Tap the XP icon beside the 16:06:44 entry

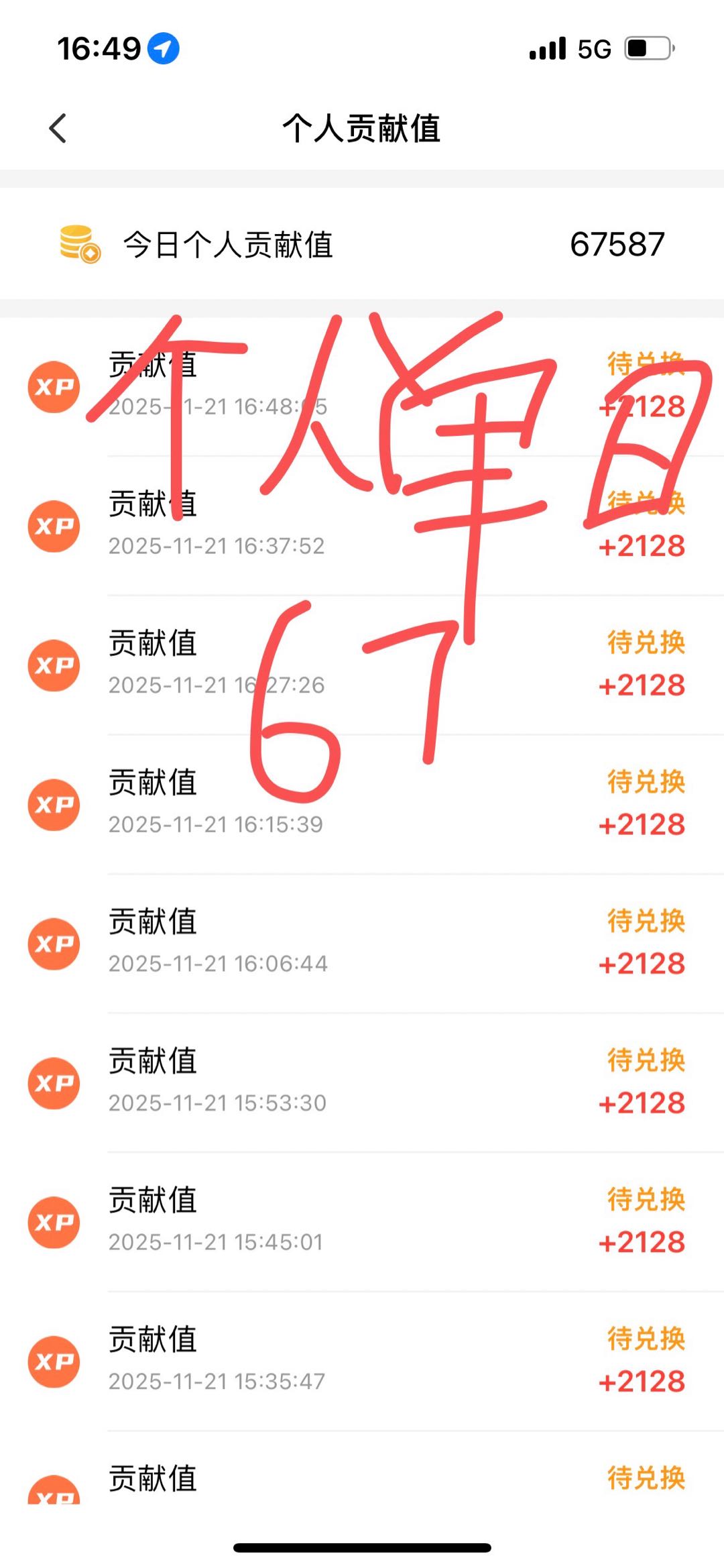point(54,944)
